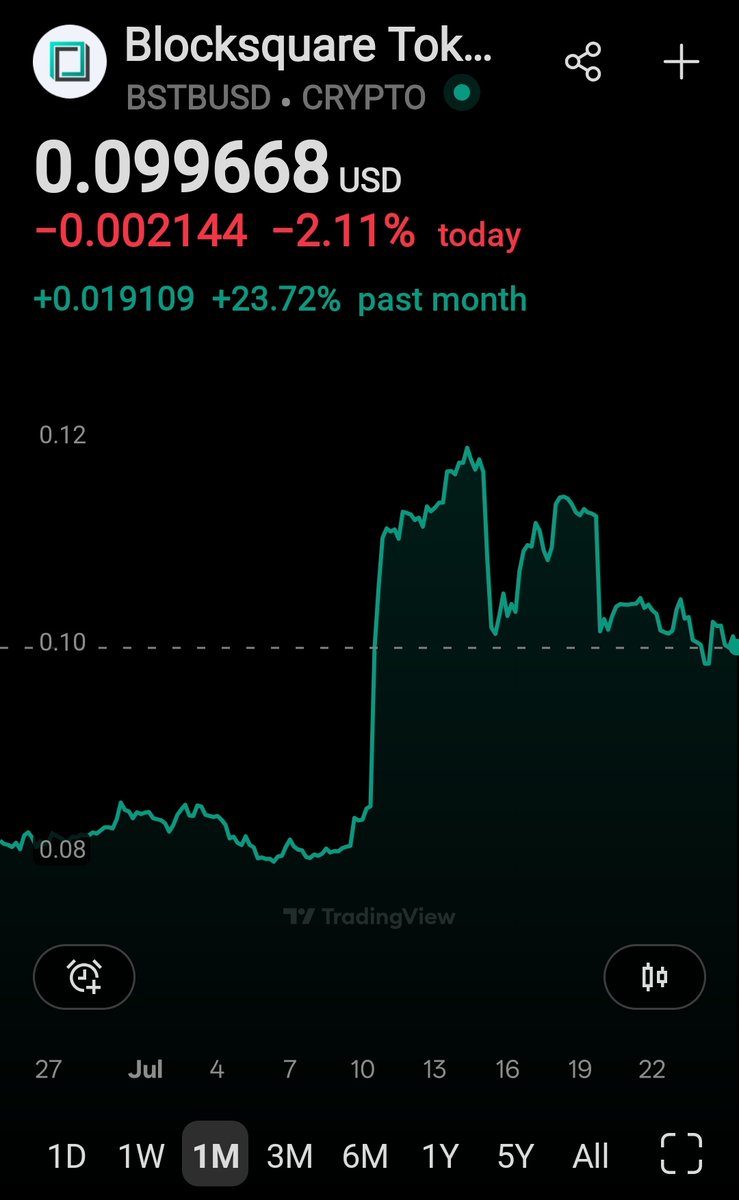Switch to the 5Y time range
Viewport: 739px width, 1200px height.
[x=515, y=1156]
